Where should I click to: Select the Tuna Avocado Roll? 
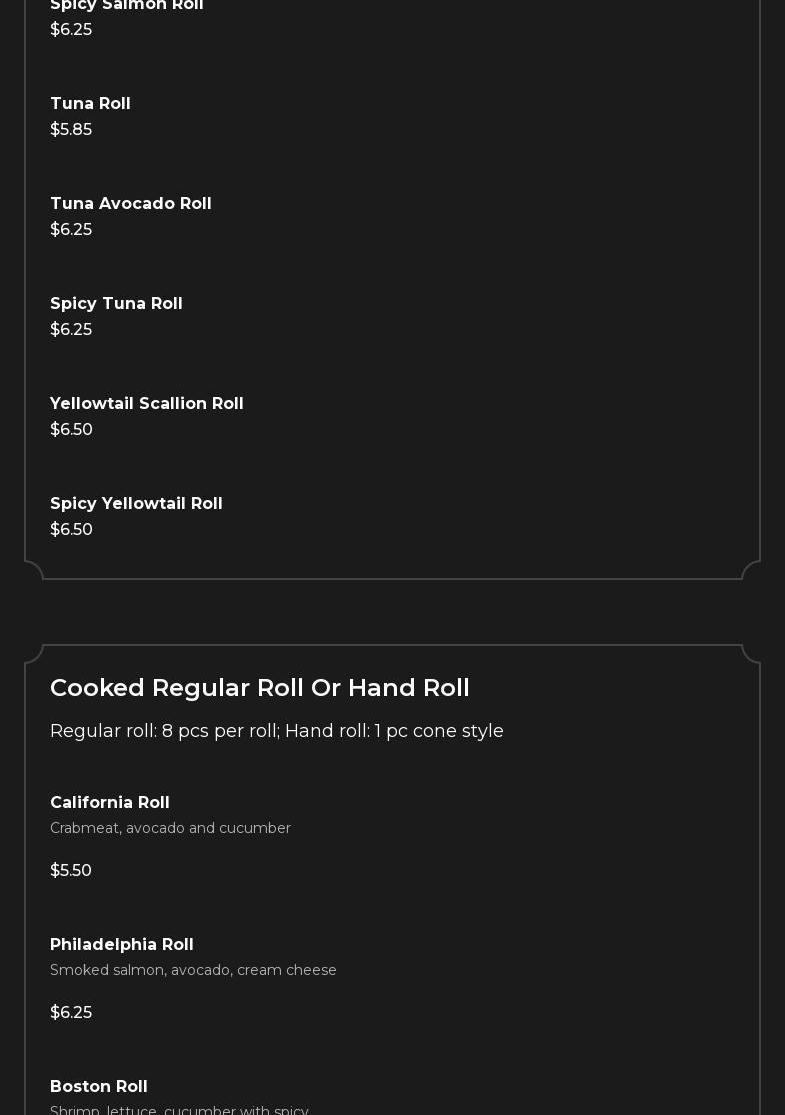pyautogui.click(x=131, y=204)
